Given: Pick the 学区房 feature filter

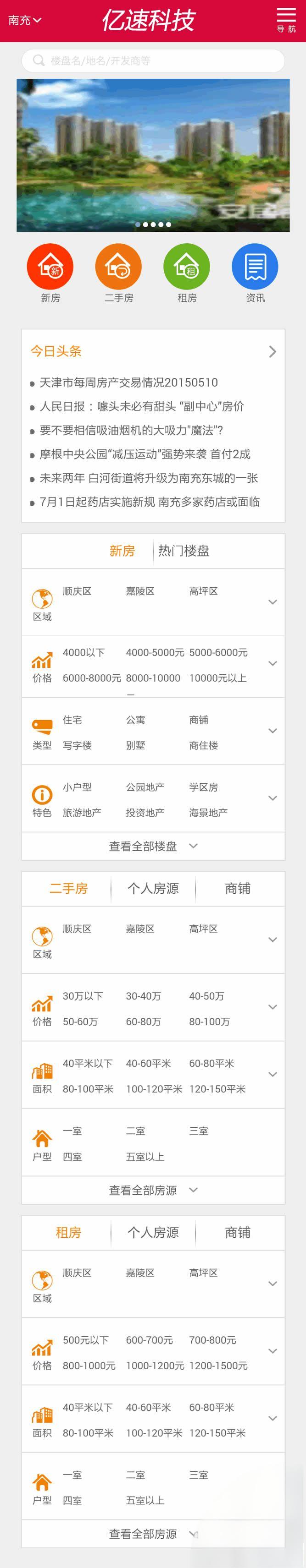Looking at the screenshot, I should pos(203,787).
